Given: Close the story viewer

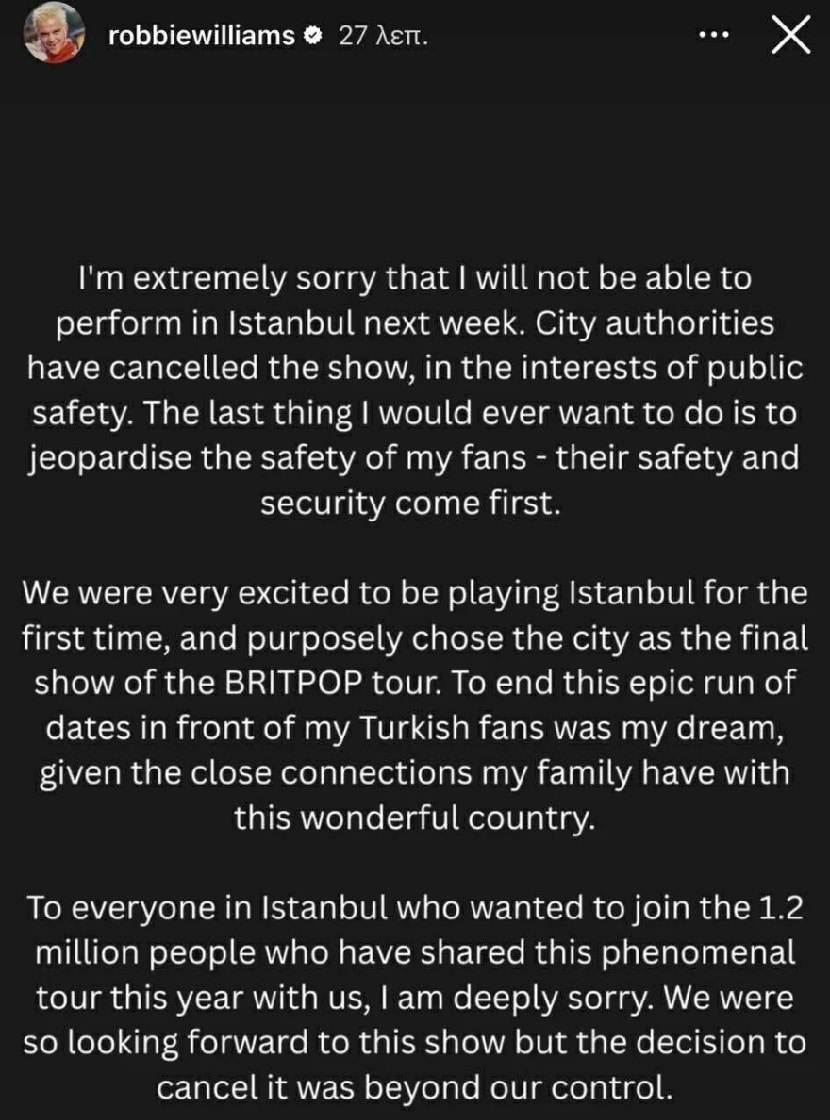Looking at the screenshot, I should point(791,35).
